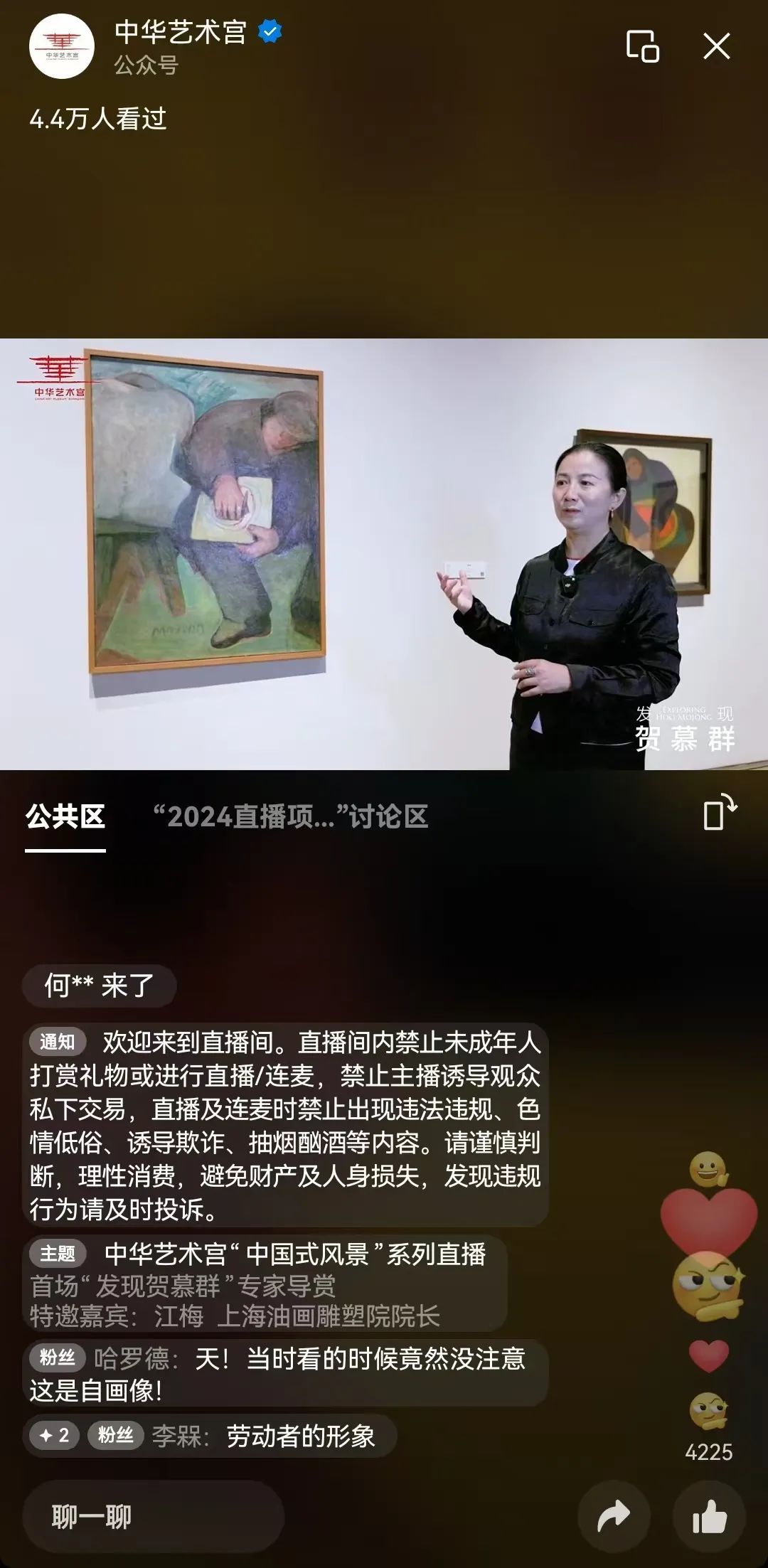This screenshot has width=768, height=1568.
Task: Like the stream with thumbs up
Action: click(709, 1516)
